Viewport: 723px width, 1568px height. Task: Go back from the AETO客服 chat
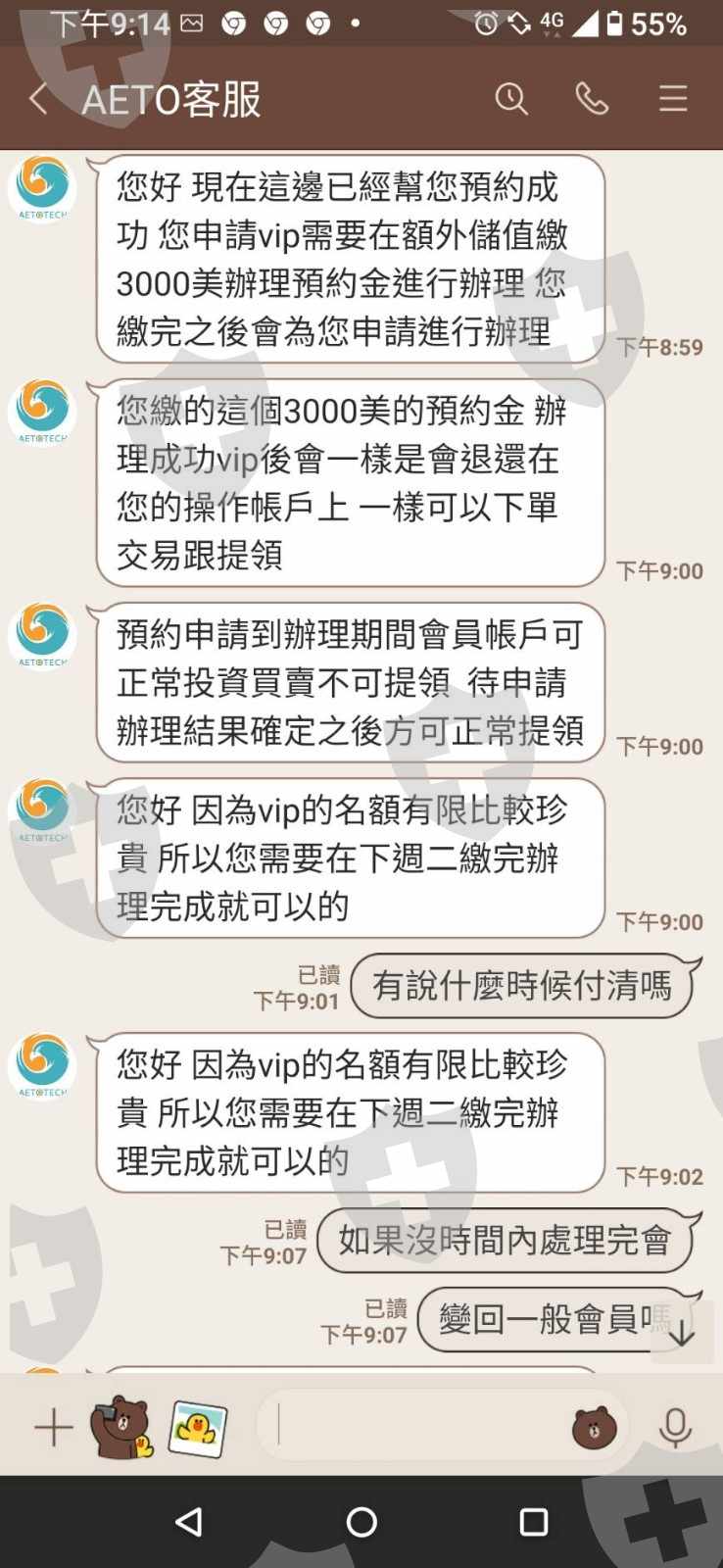pyautogui.click(x=38, y=99)
